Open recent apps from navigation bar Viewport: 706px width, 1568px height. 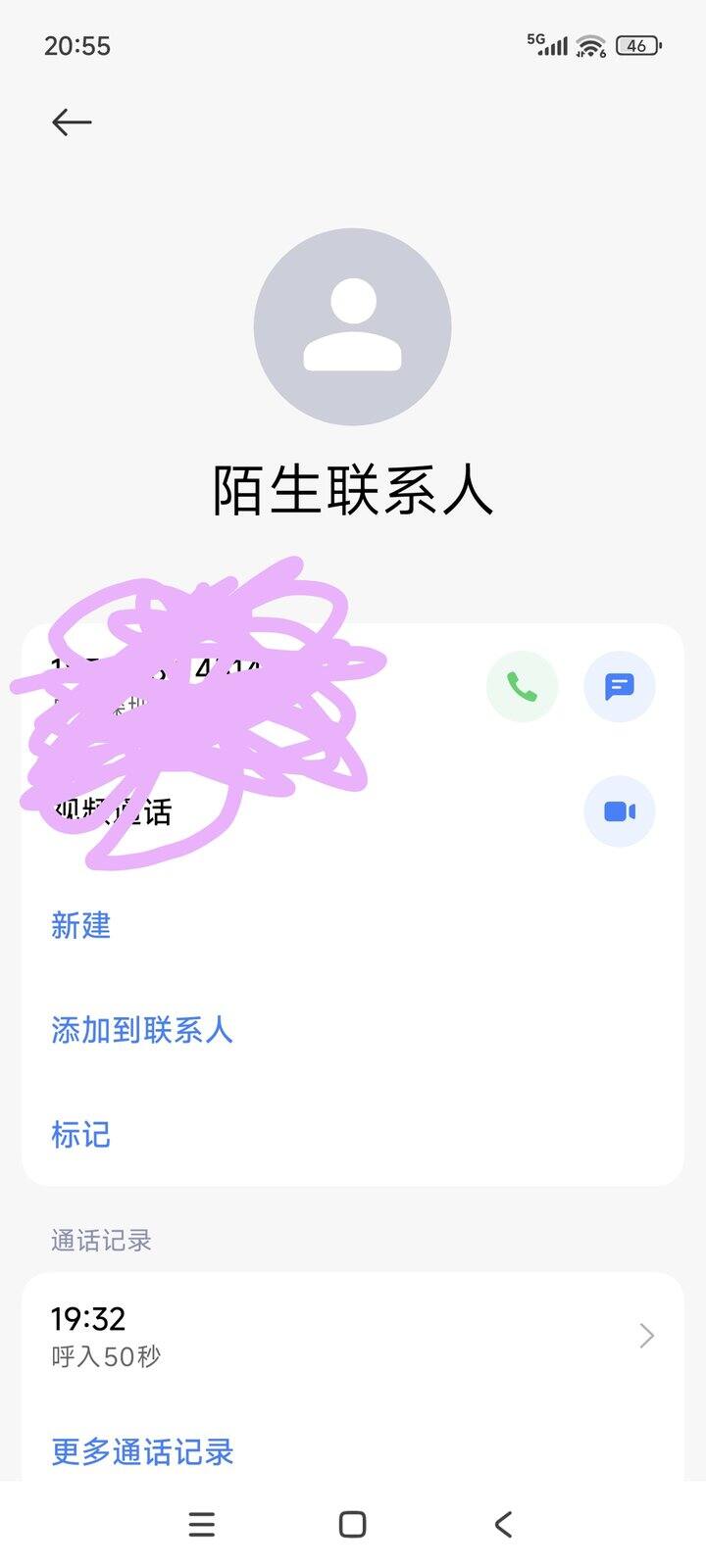tap(202, 1524)
